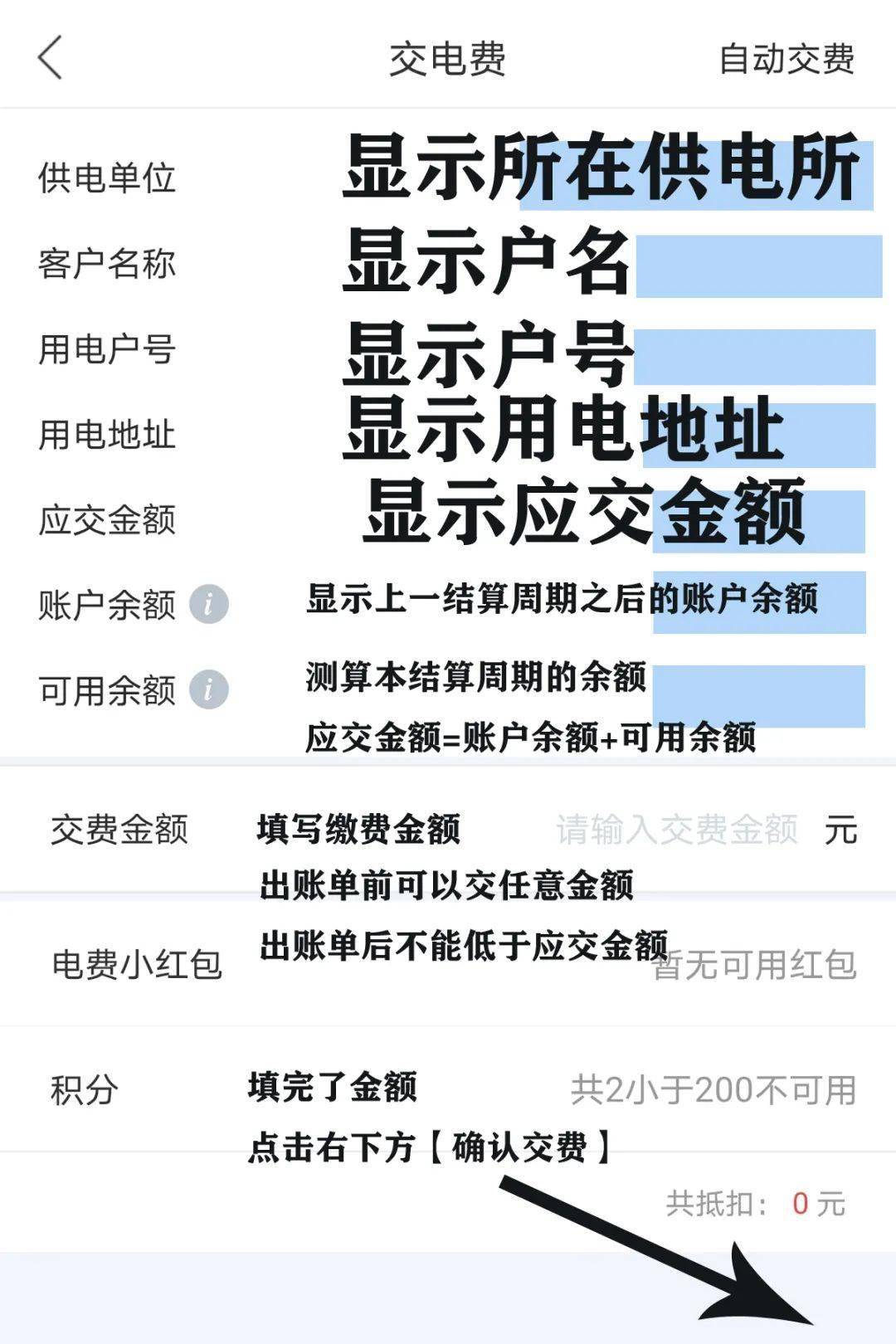Tap the info icon beside 可用余额
This screenshot has height=1344, width=896.
pos(209,687)
